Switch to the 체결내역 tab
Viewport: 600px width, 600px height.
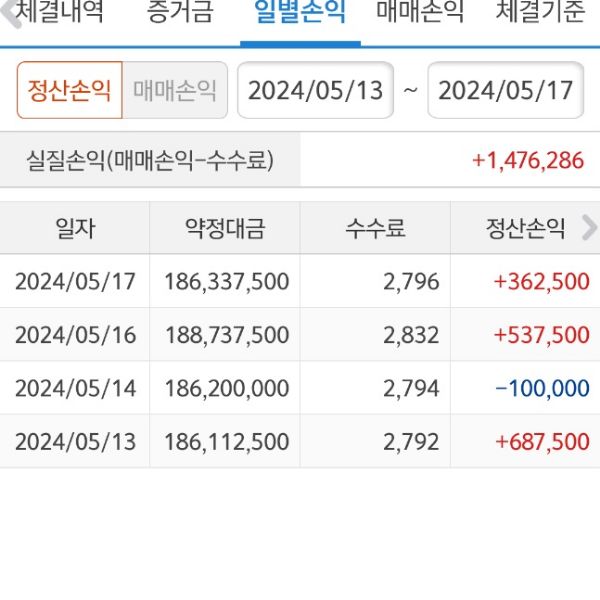coord(58,14)
